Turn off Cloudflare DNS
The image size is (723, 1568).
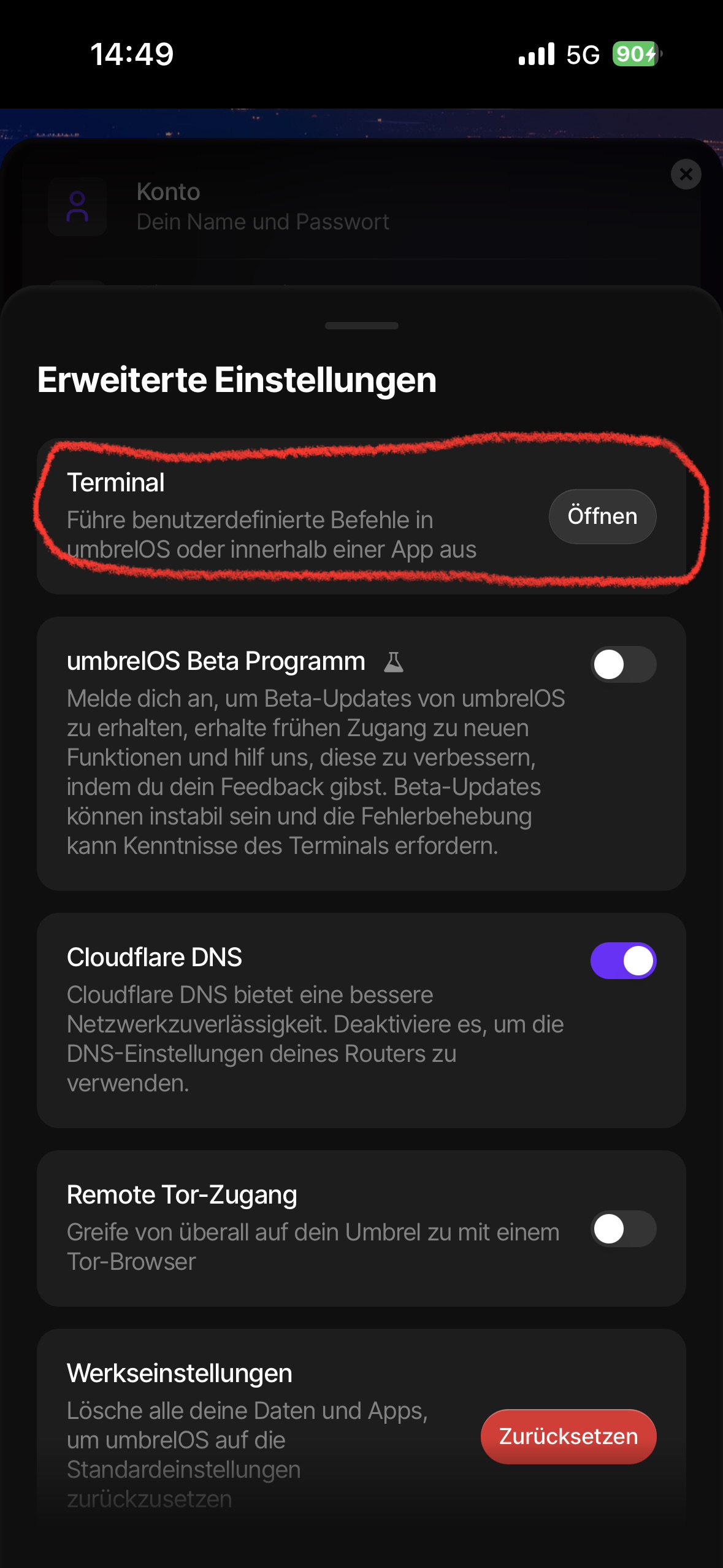(623, 961)
